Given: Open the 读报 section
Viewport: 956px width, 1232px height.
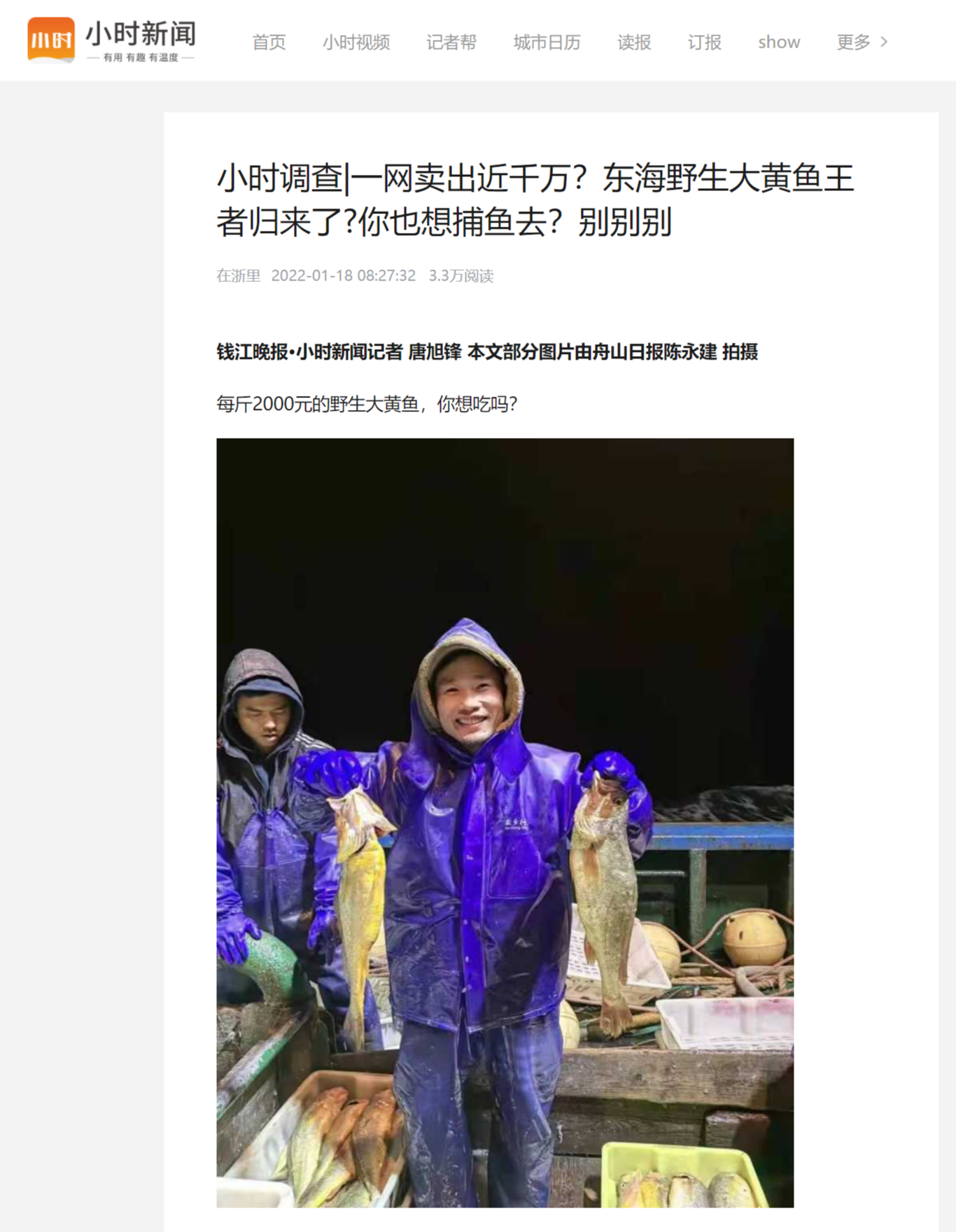Looking at the screenshot, I should pos(634,43).
